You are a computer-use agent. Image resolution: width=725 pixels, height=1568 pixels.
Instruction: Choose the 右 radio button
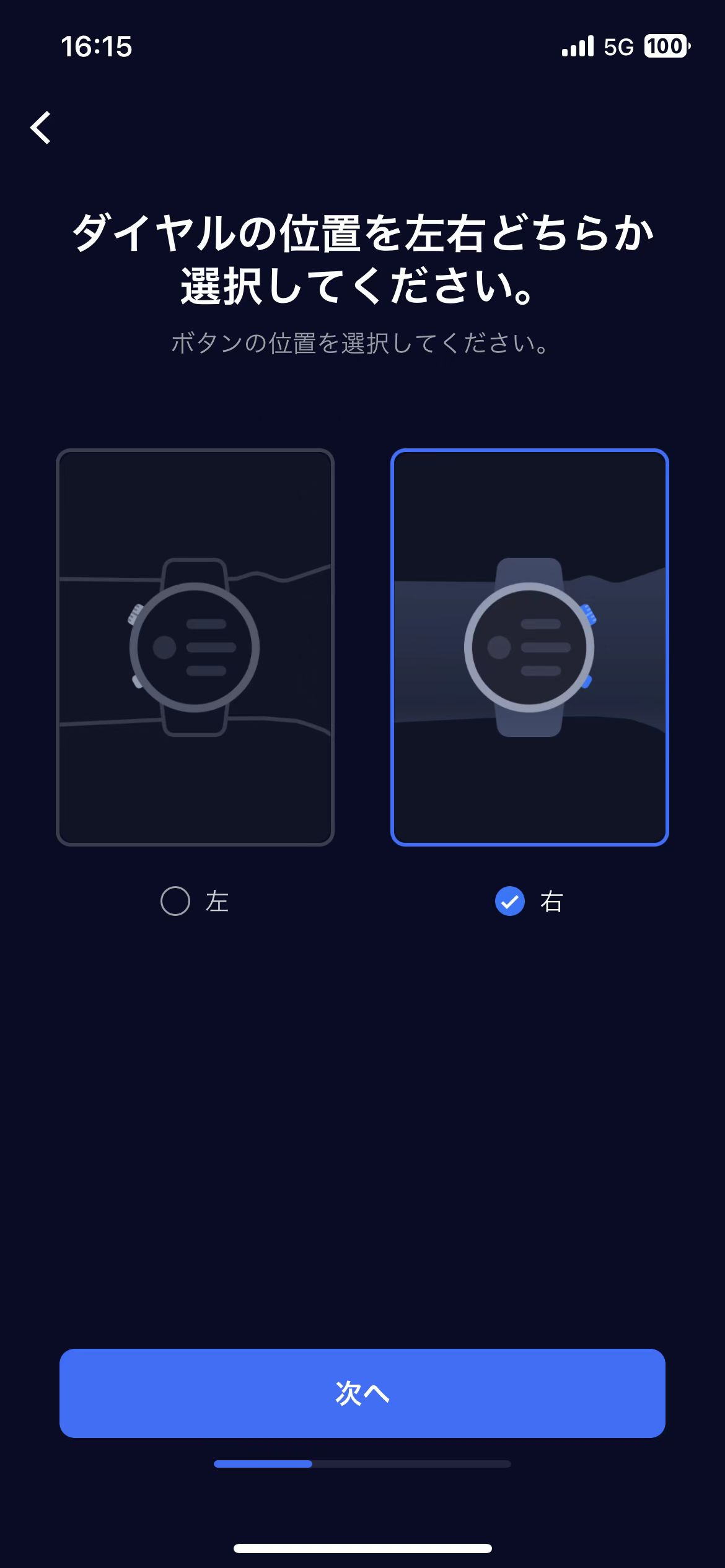510,901
